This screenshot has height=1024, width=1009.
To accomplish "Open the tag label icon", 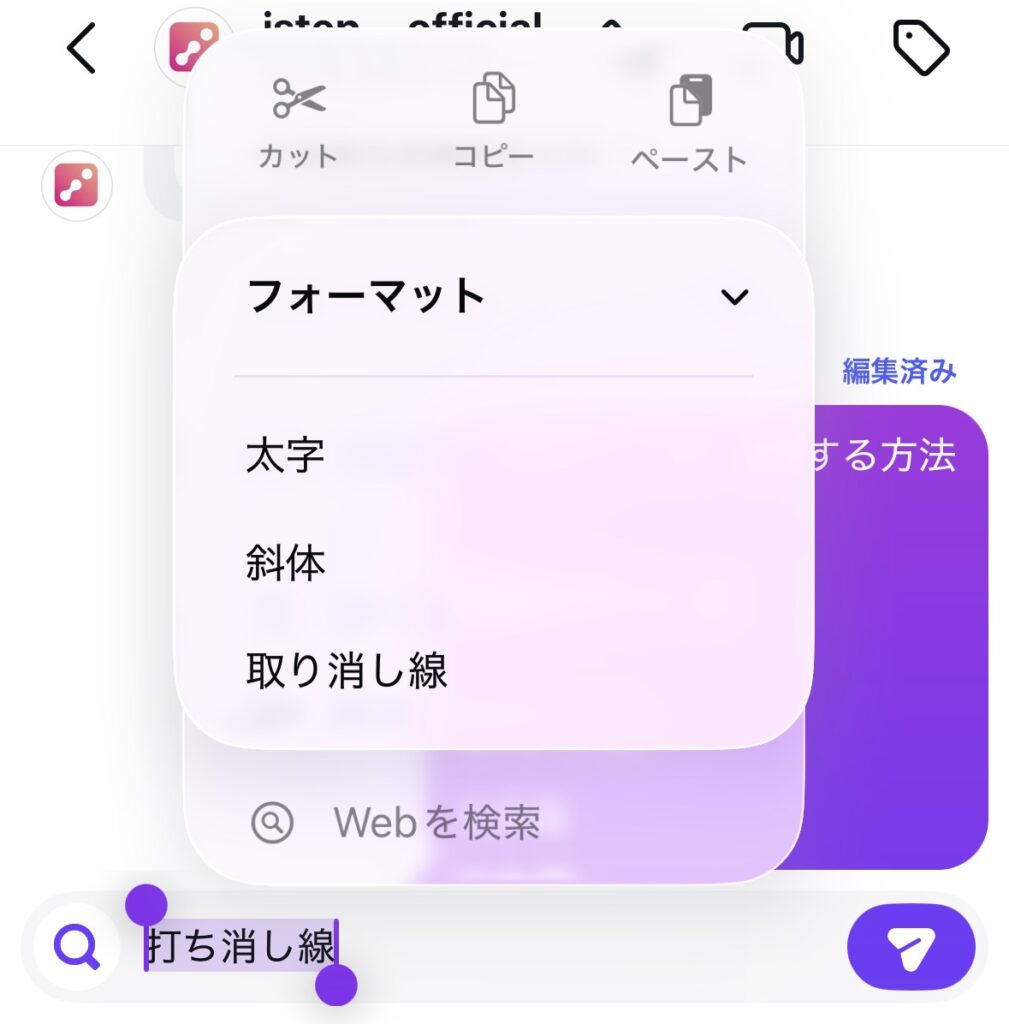I will [920, 48].
